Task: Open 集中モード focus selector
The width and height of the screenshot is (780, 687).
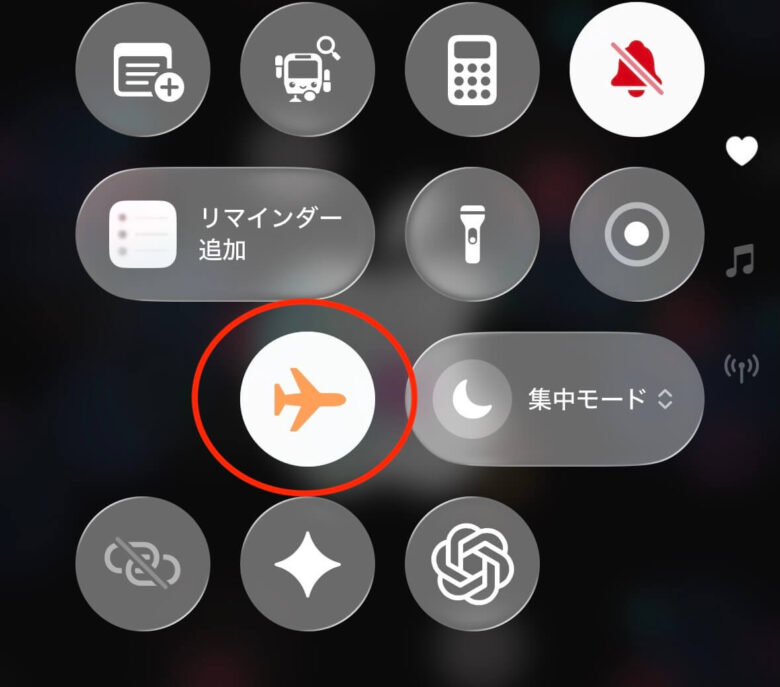Action: 555,399
